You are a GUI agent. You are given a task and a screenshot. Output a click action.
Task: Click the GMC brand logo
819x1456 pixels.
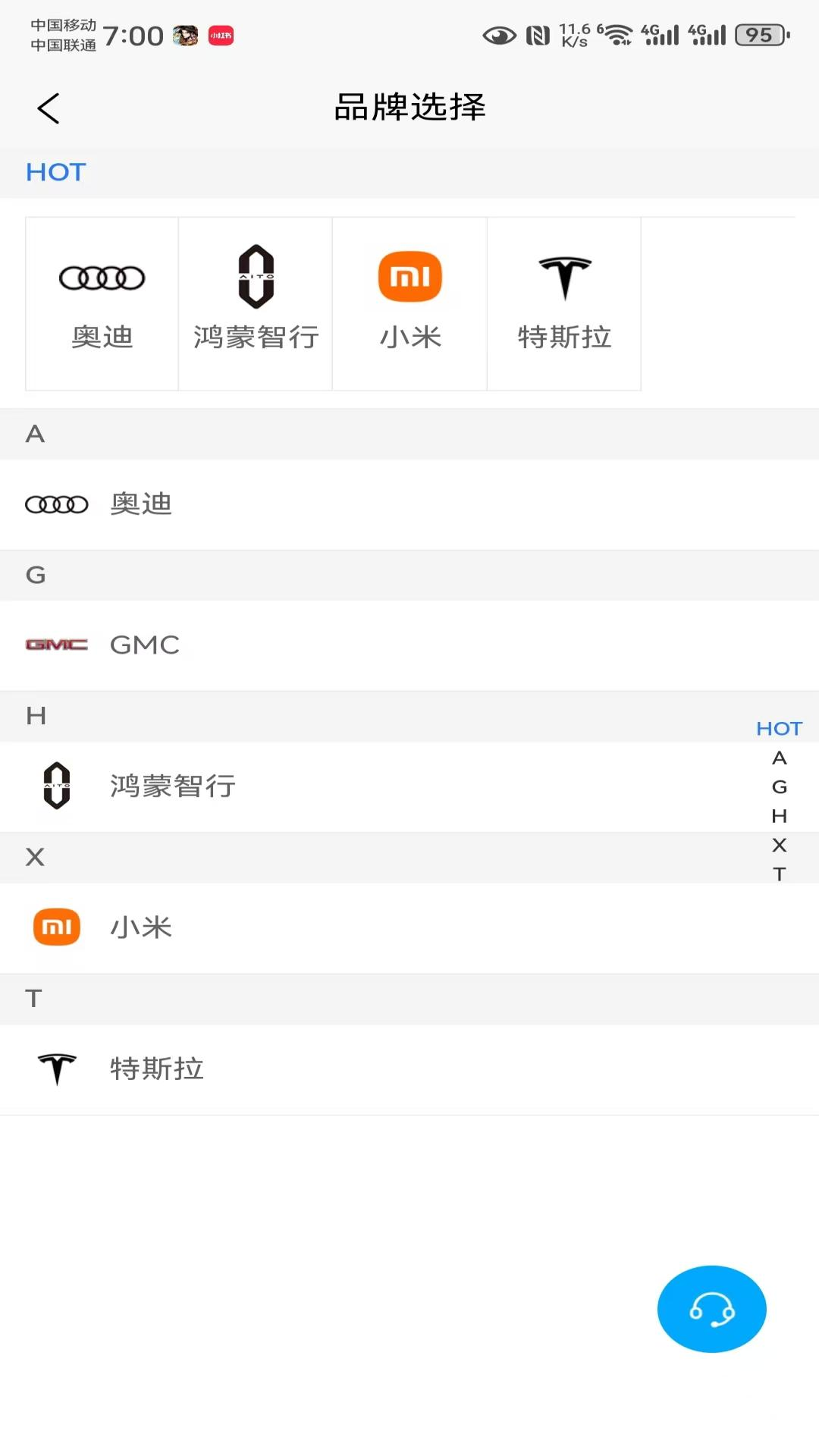coord(57,645)
